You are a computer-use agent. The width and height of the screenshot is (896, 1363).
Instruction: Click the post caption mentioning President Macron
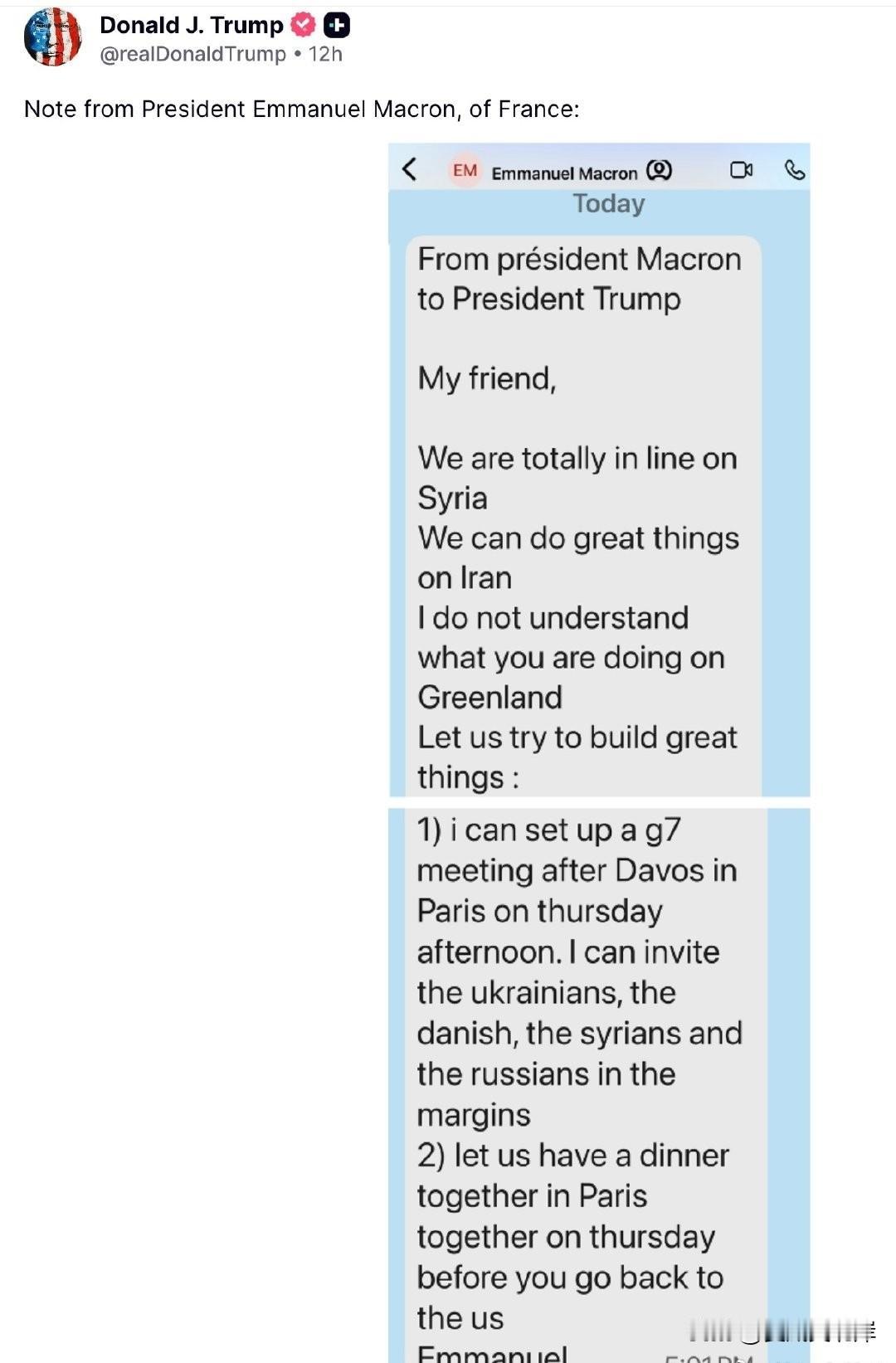[304, 108]
